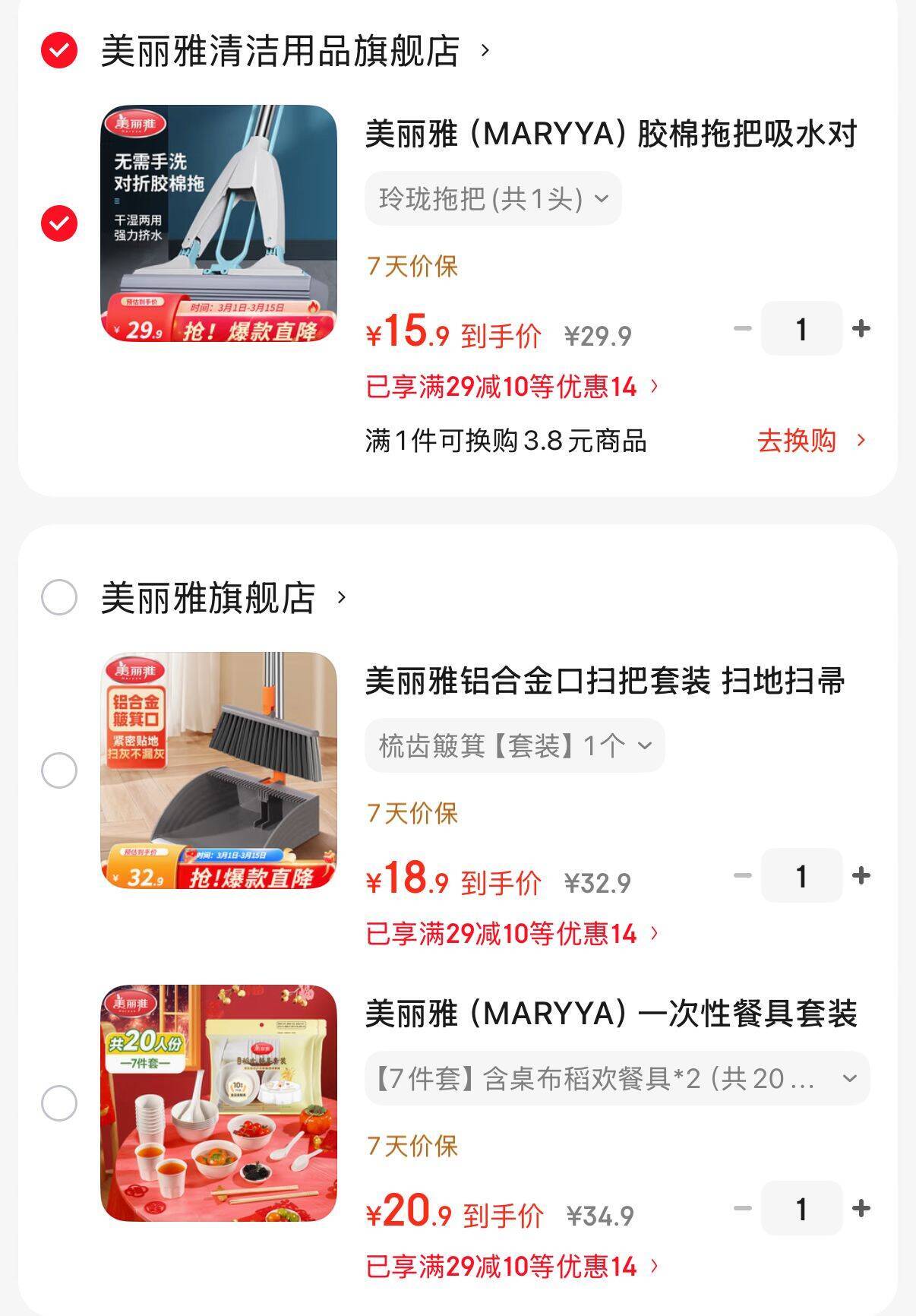916x1316 pixels.
Task: View discount details for the ¥15.9 mop
Action: coord(512,388)
